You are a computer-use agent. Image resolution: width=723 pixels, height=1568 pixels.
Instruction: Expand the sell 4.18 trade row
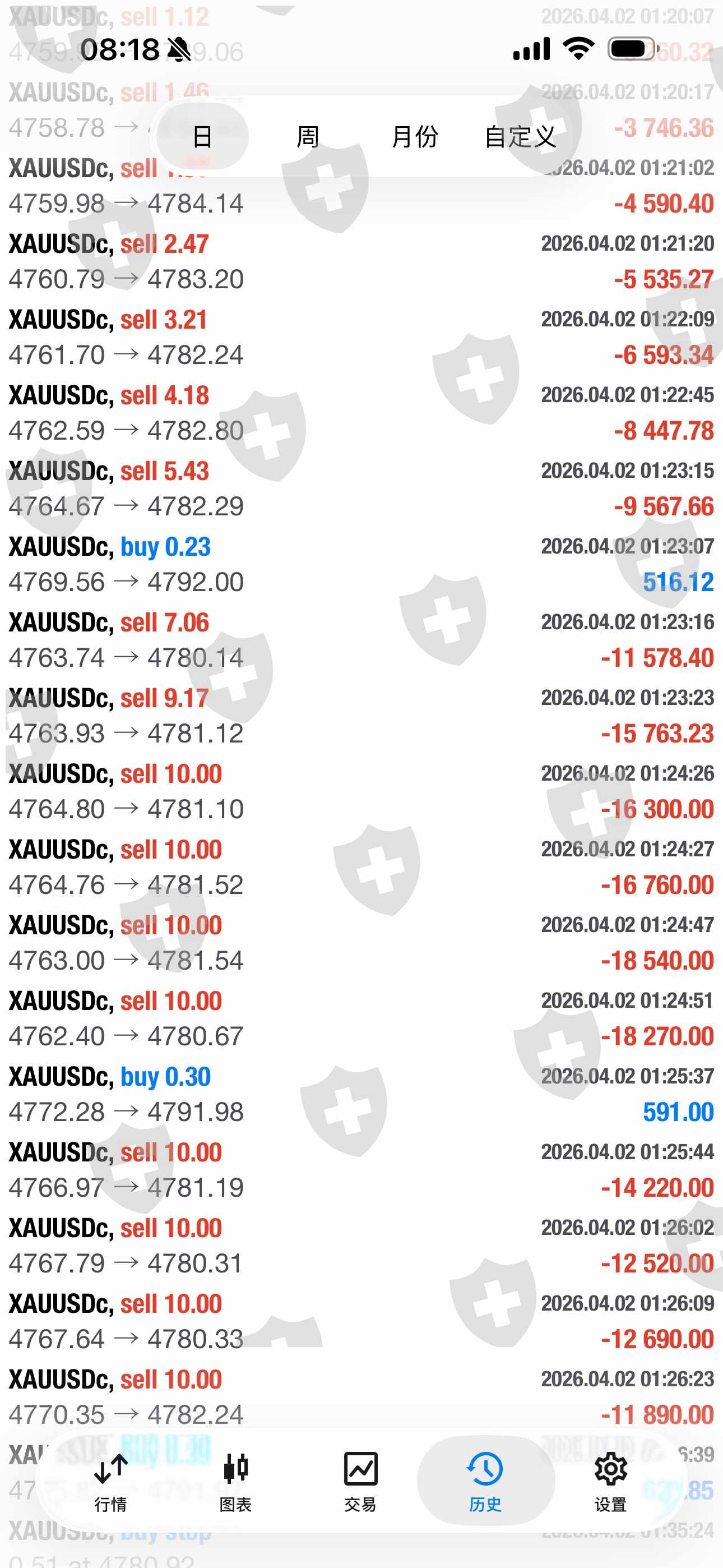[361, 413]
